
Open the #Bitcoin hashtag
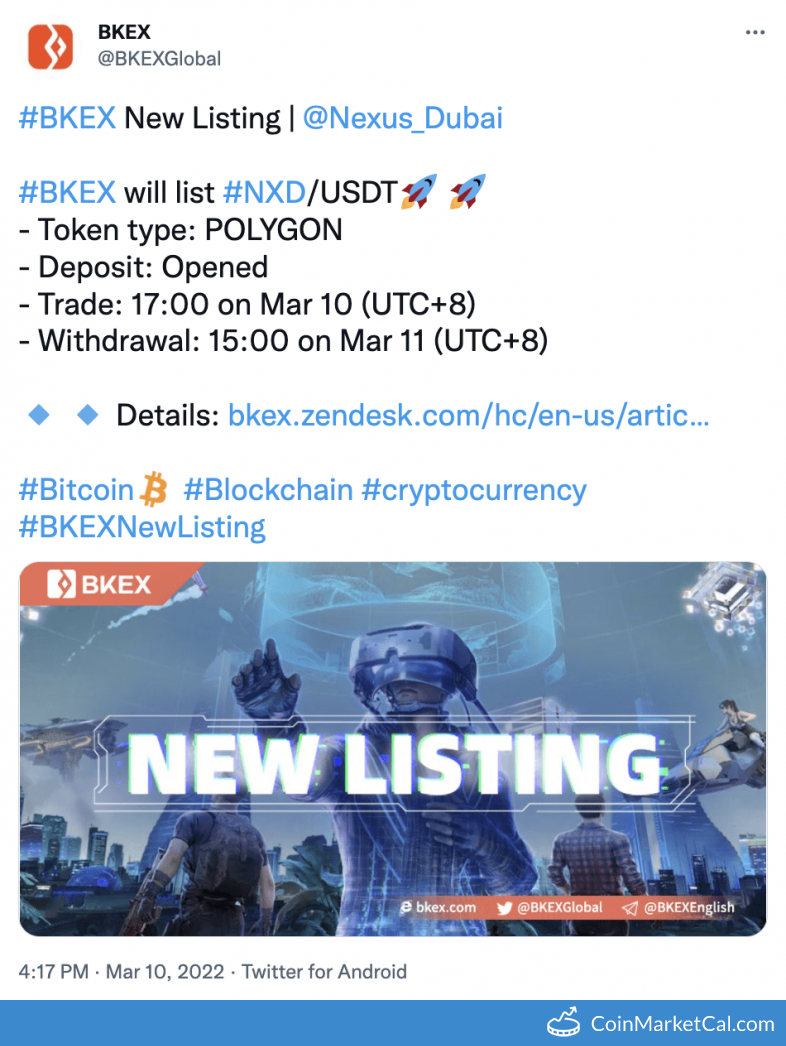(77, 490)
